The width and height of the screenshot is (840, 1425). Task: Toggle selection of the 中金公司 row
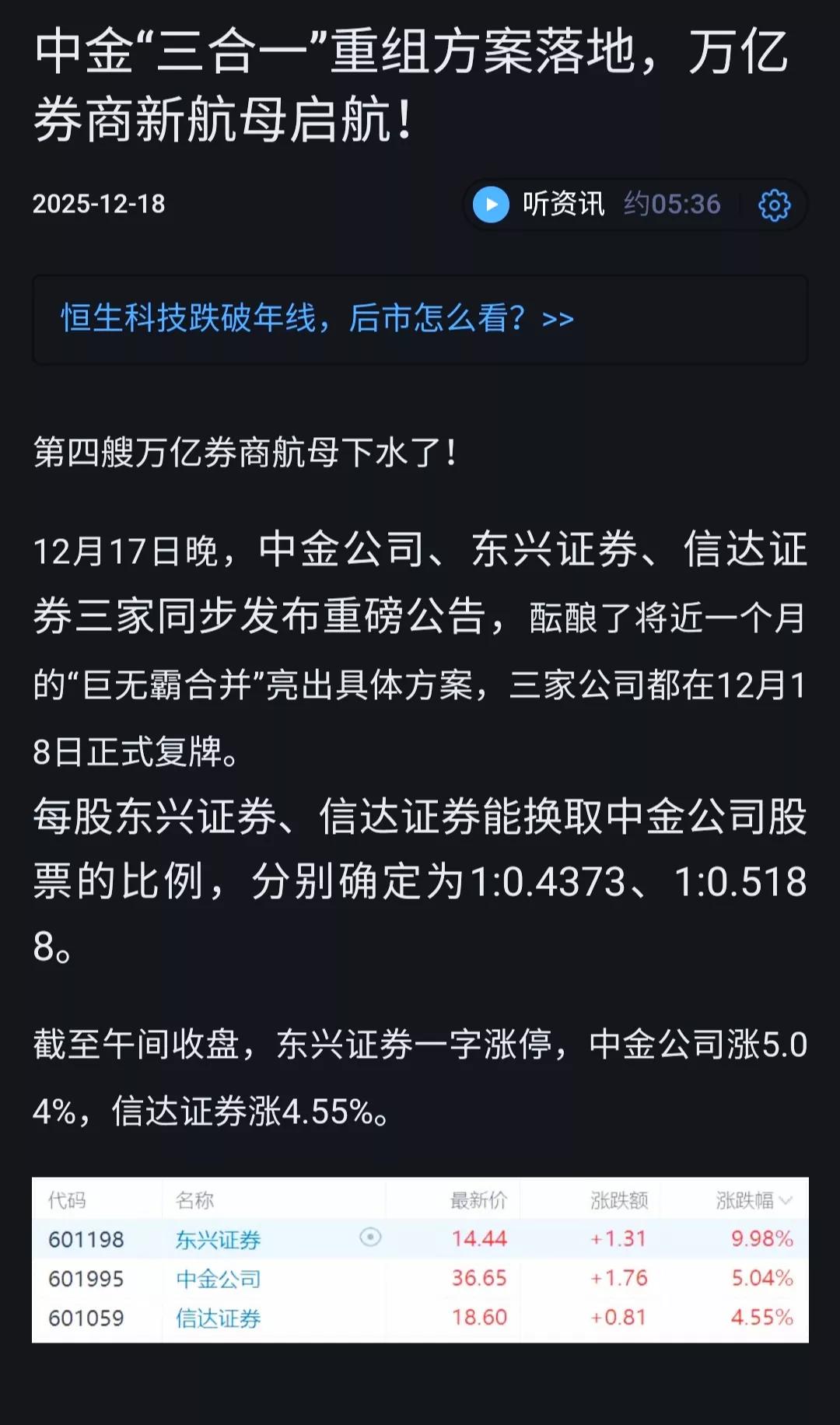click(x=420, y=1277)
